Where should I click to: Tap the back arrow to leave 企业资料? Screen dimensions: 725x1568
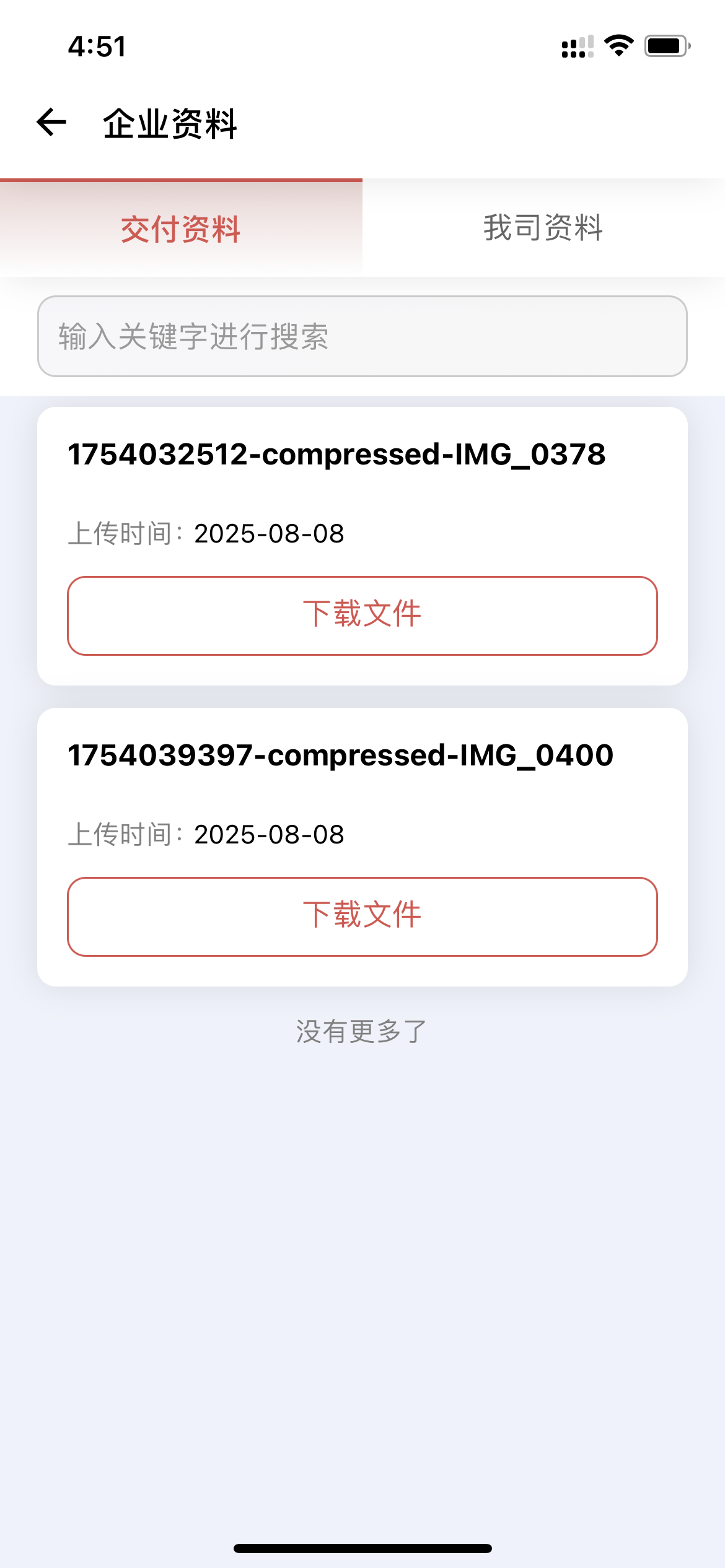[51, 123]
